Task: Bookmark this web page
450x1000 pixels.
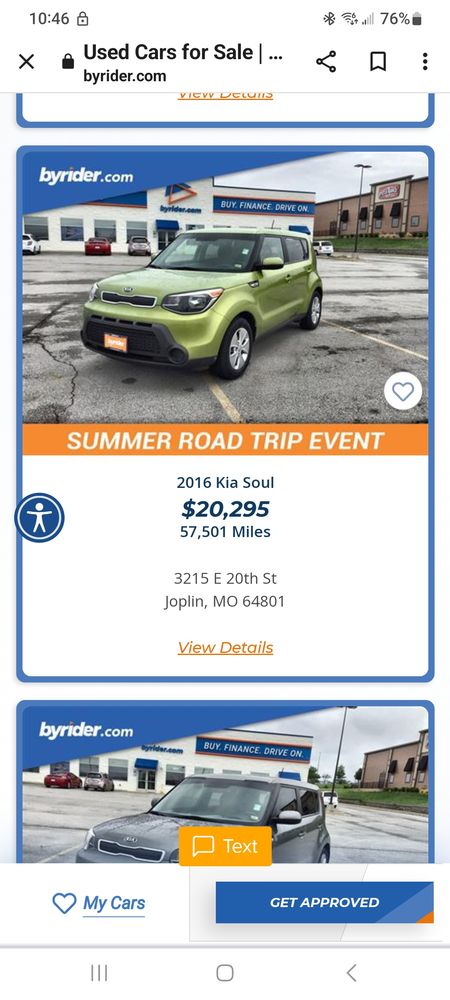Action: click(378, 62)
